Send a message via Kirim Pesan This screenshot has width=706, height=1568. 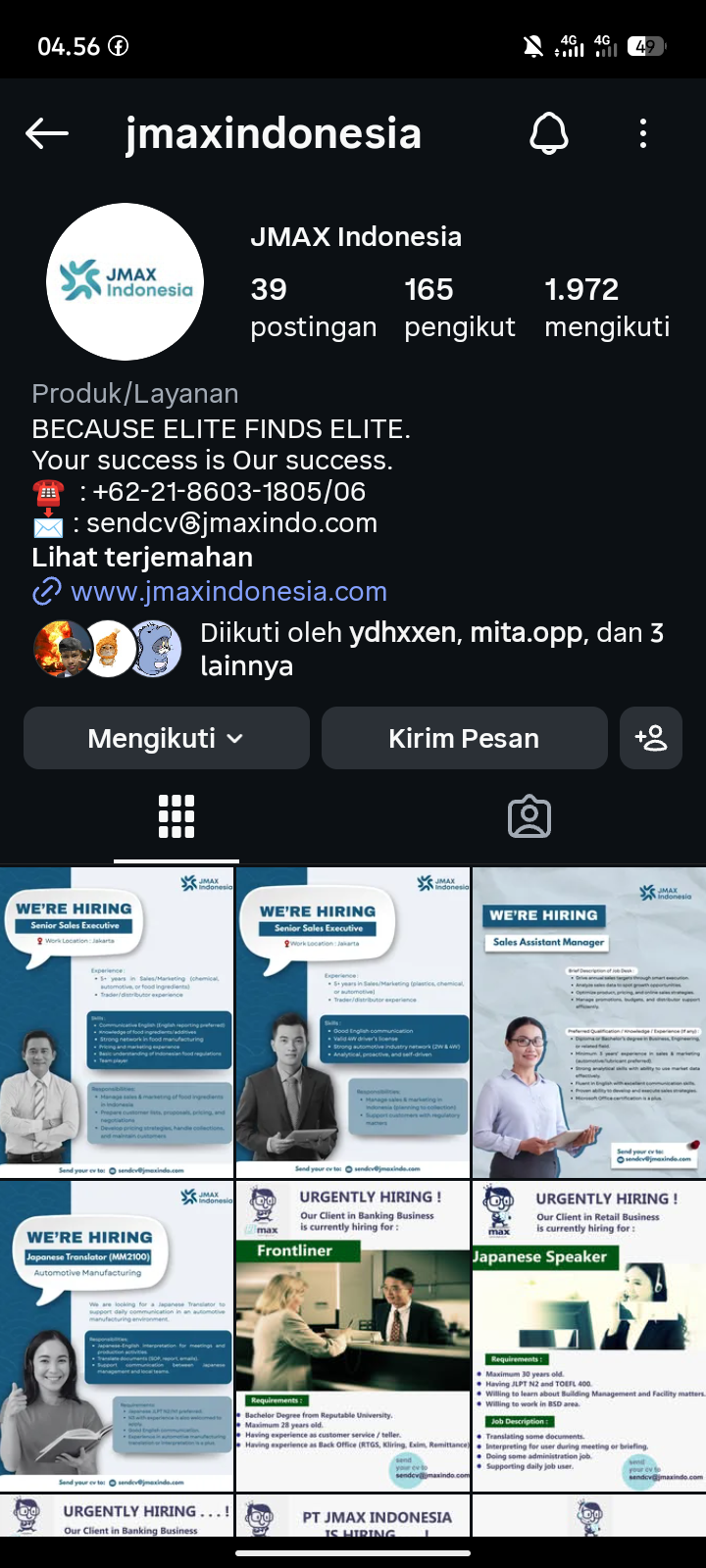point(464,738)
